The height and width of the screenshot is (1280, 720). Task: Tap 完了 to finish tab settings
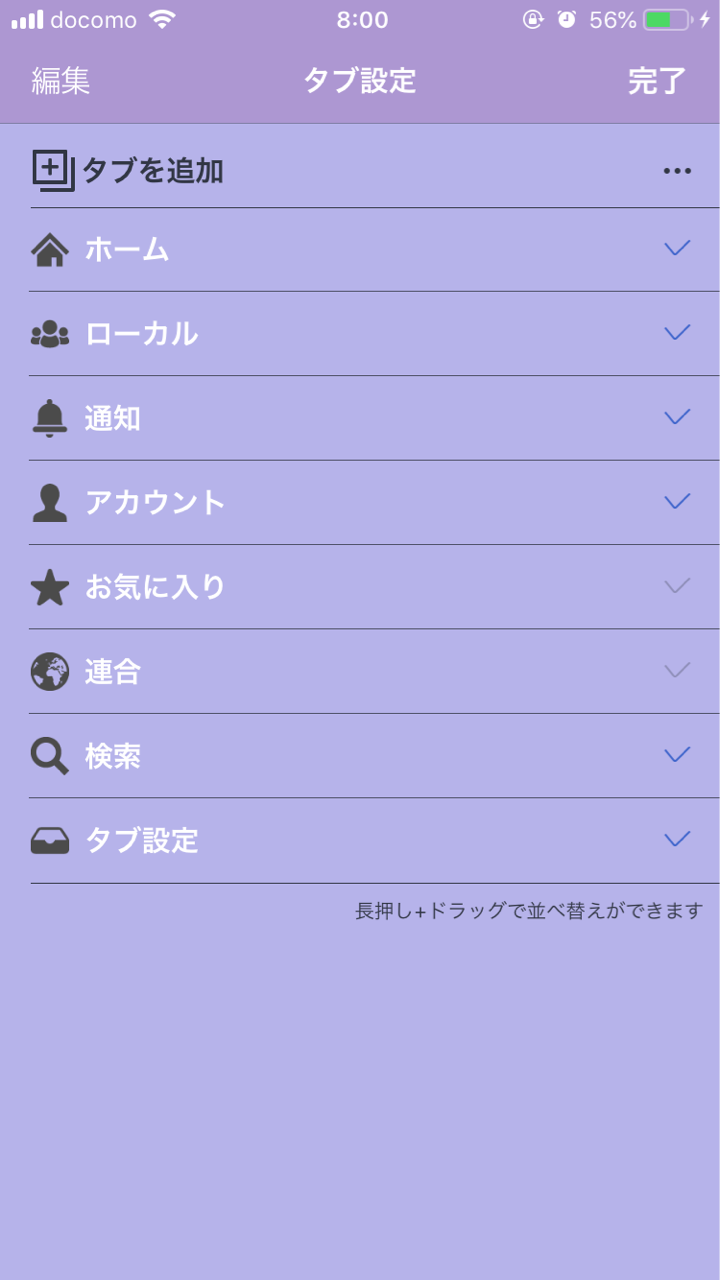(x=657, y=81)
